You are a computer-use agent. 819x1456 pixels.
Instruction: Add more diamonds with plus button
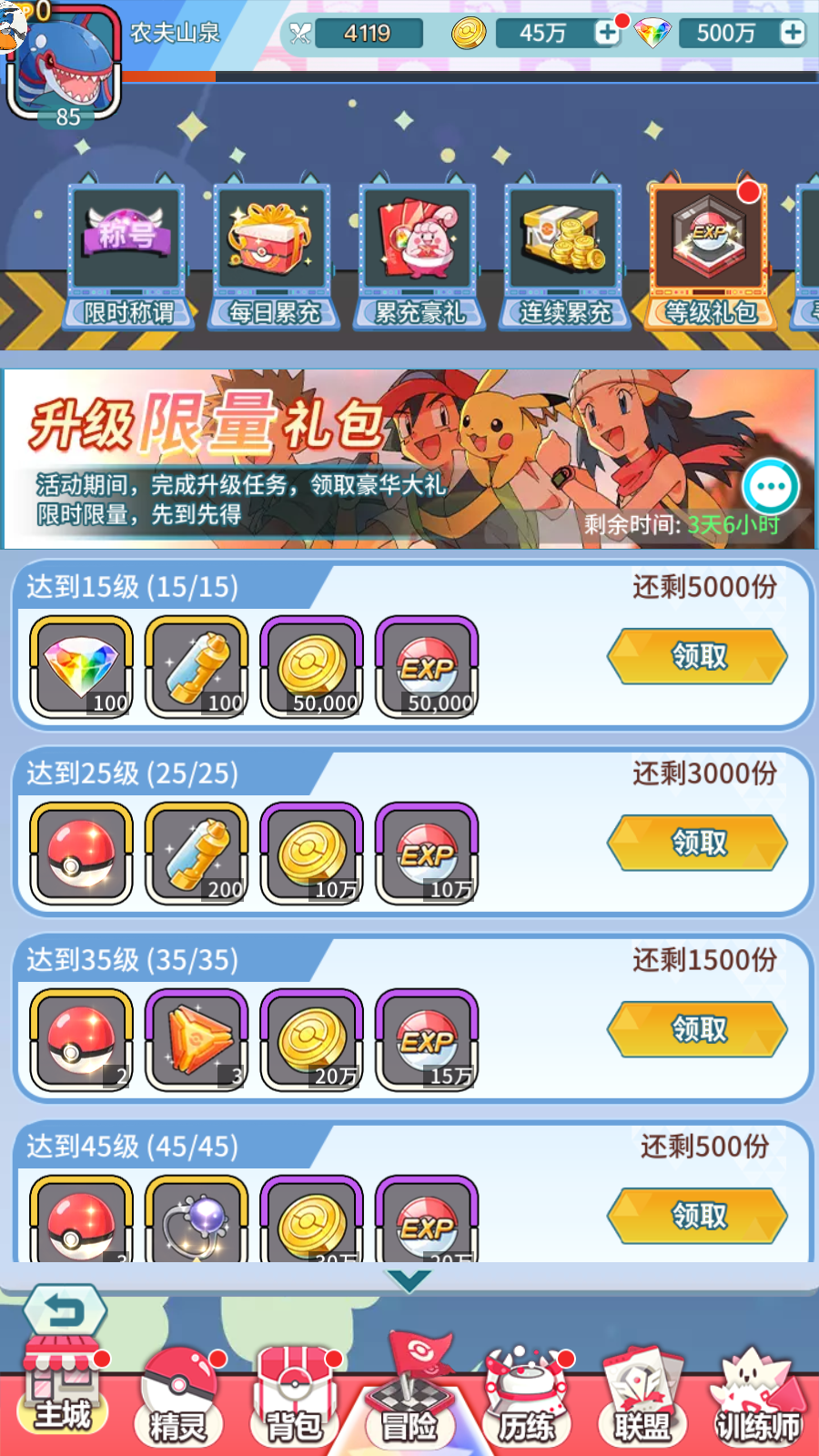point(792,34)
